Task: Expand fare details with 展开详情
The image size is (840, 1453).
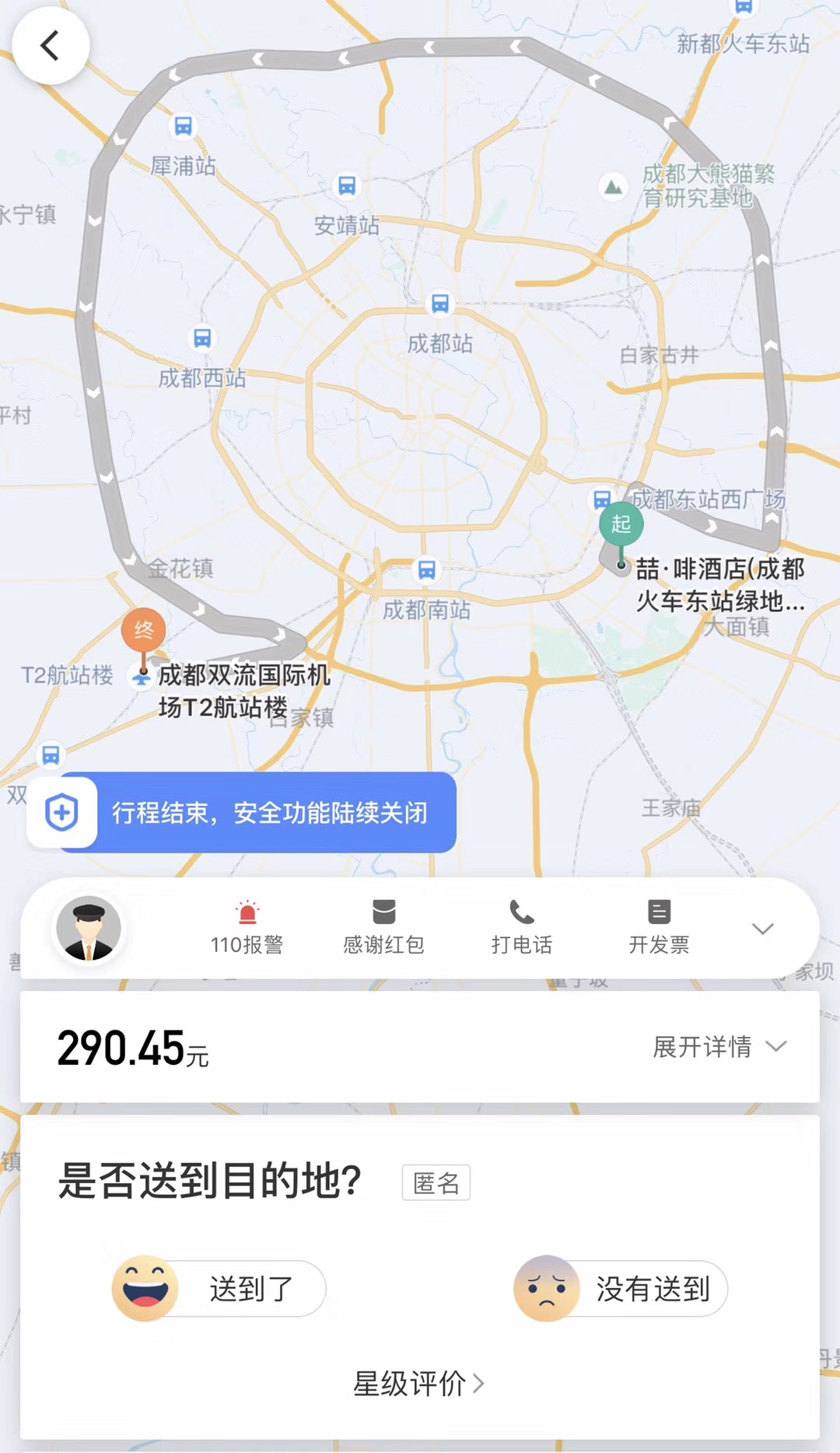Action: pos(719,1047)
